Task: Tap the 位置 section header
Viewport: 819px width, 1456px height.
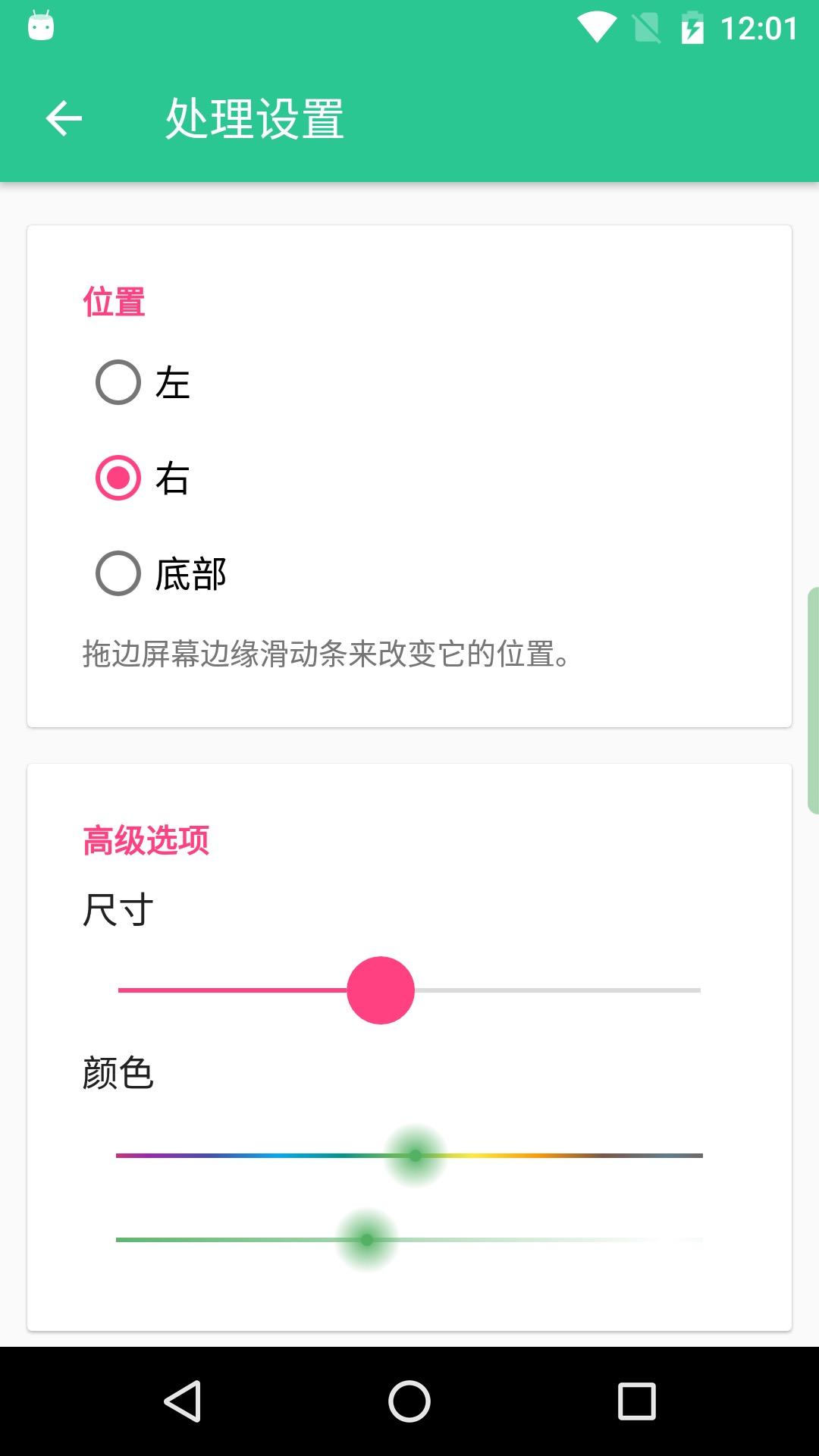Action: point(114,303)
